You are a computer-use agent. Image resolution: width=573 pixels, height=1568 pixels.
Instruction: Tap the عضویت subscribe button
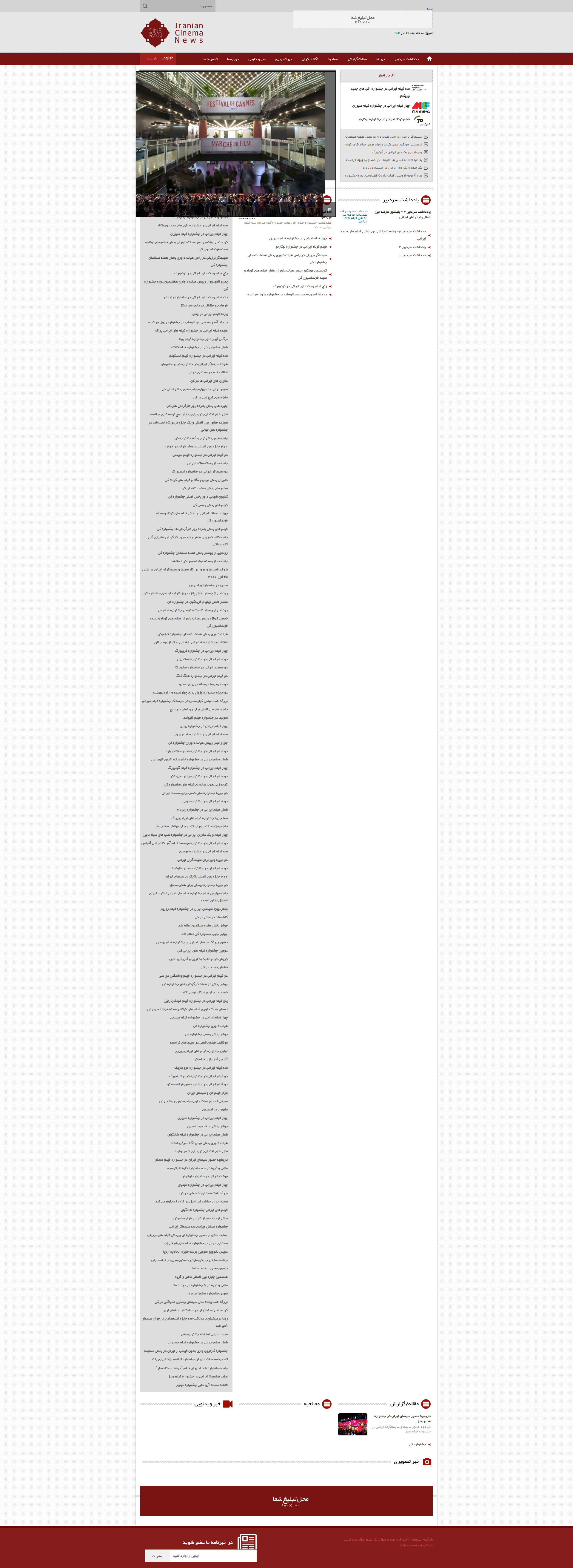[157, 1555]
